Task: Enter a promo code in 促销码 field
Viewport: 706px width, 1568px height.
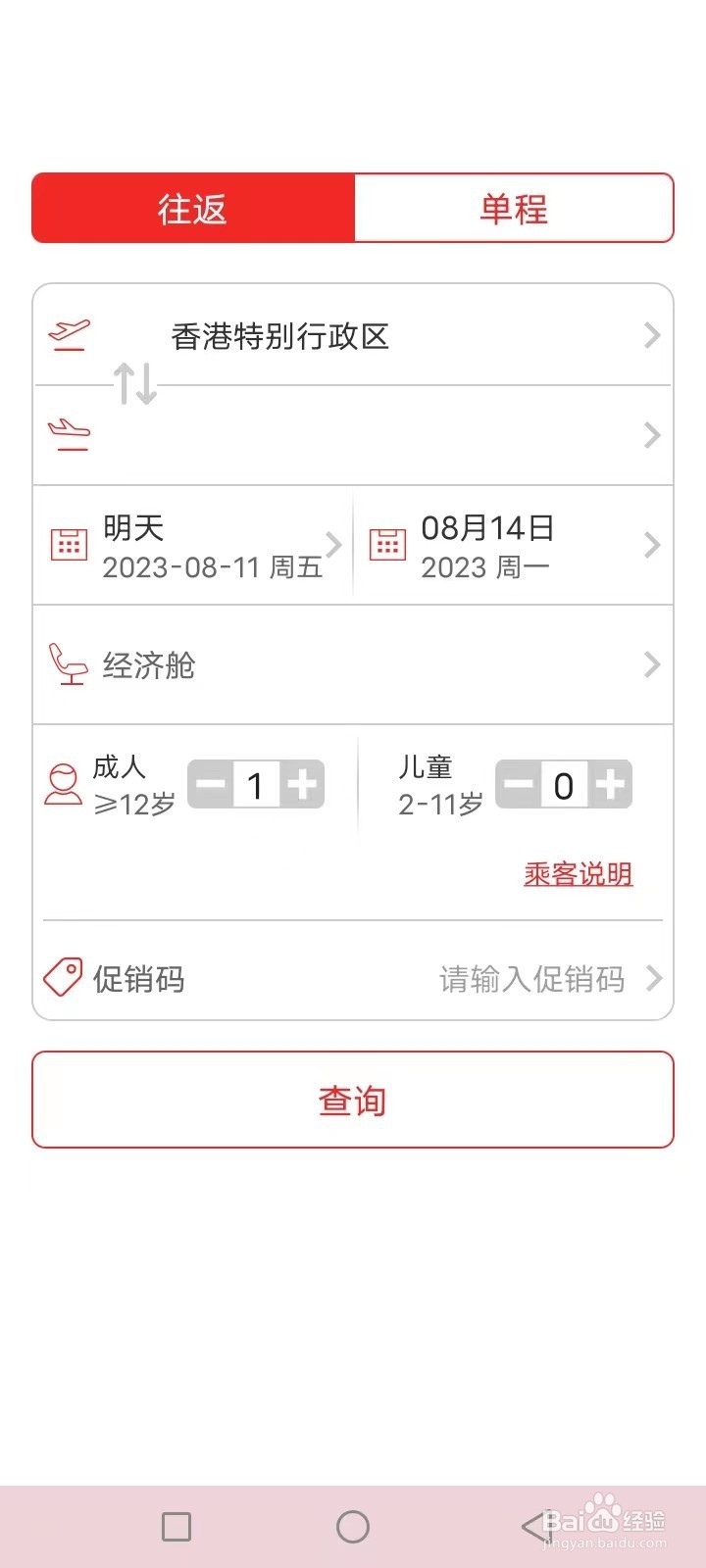Action: click(x=353, y=978)
